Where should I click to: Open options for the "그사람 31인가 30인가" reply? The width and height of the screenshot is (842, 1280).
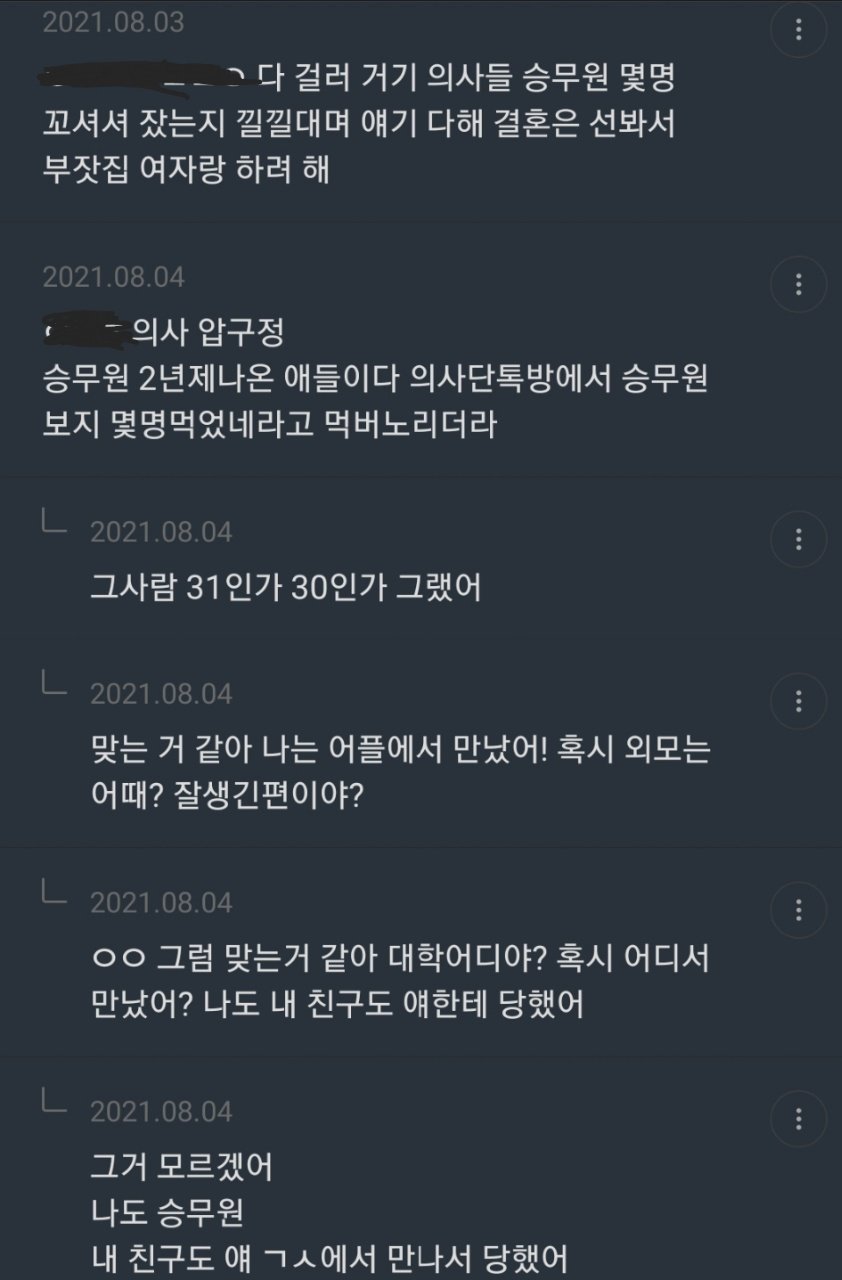[x=797, y=540]
